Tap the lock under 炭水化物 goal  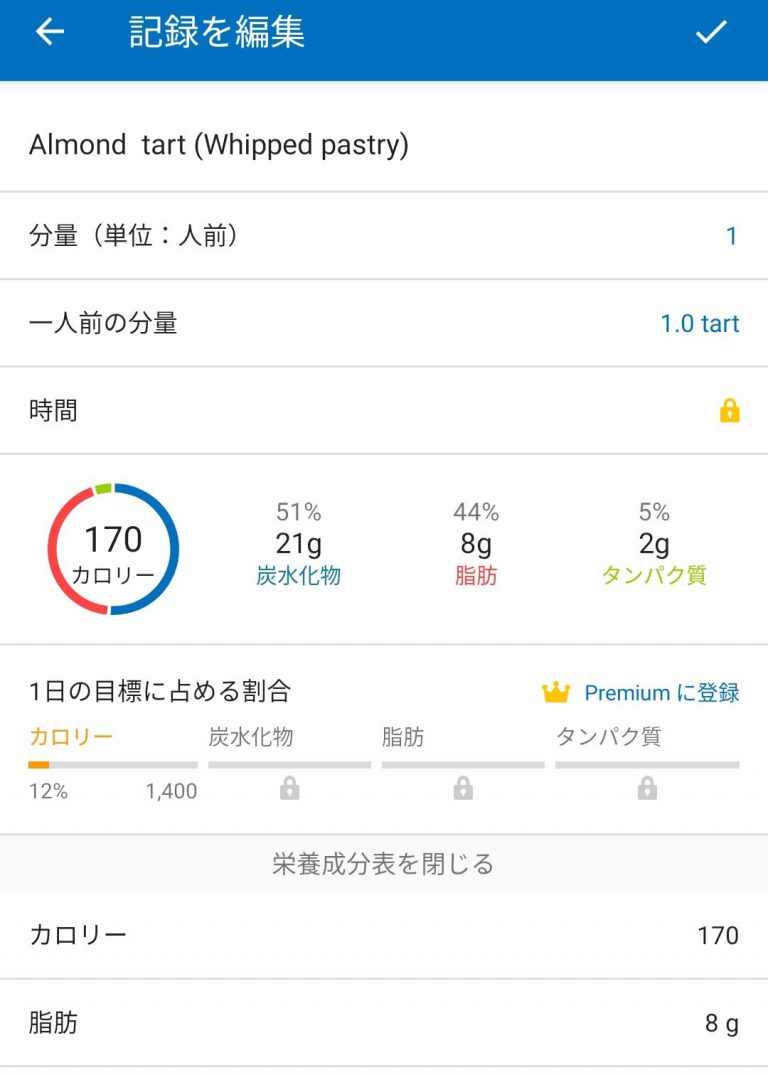click(289, 790)
